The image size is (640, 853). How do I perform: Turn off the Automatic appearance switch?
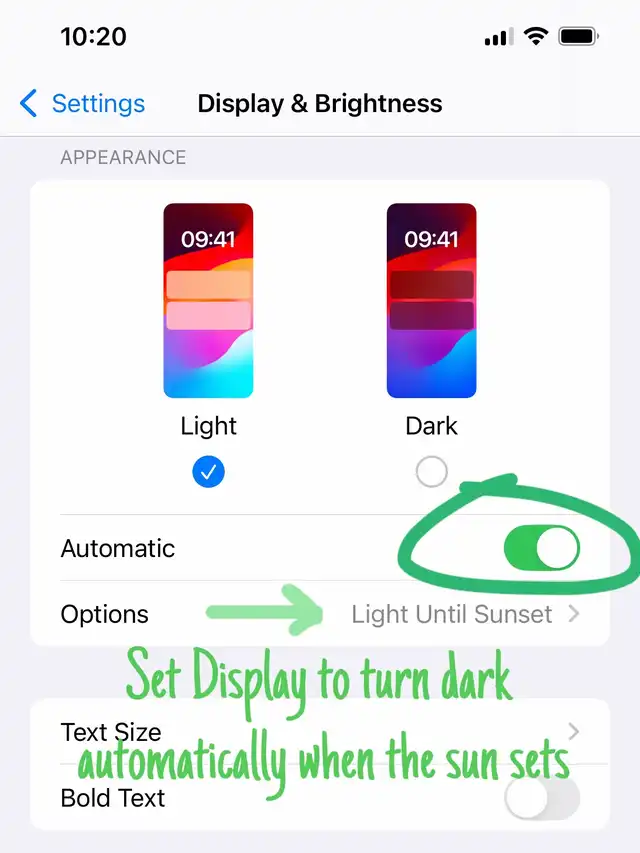(541, 548)
